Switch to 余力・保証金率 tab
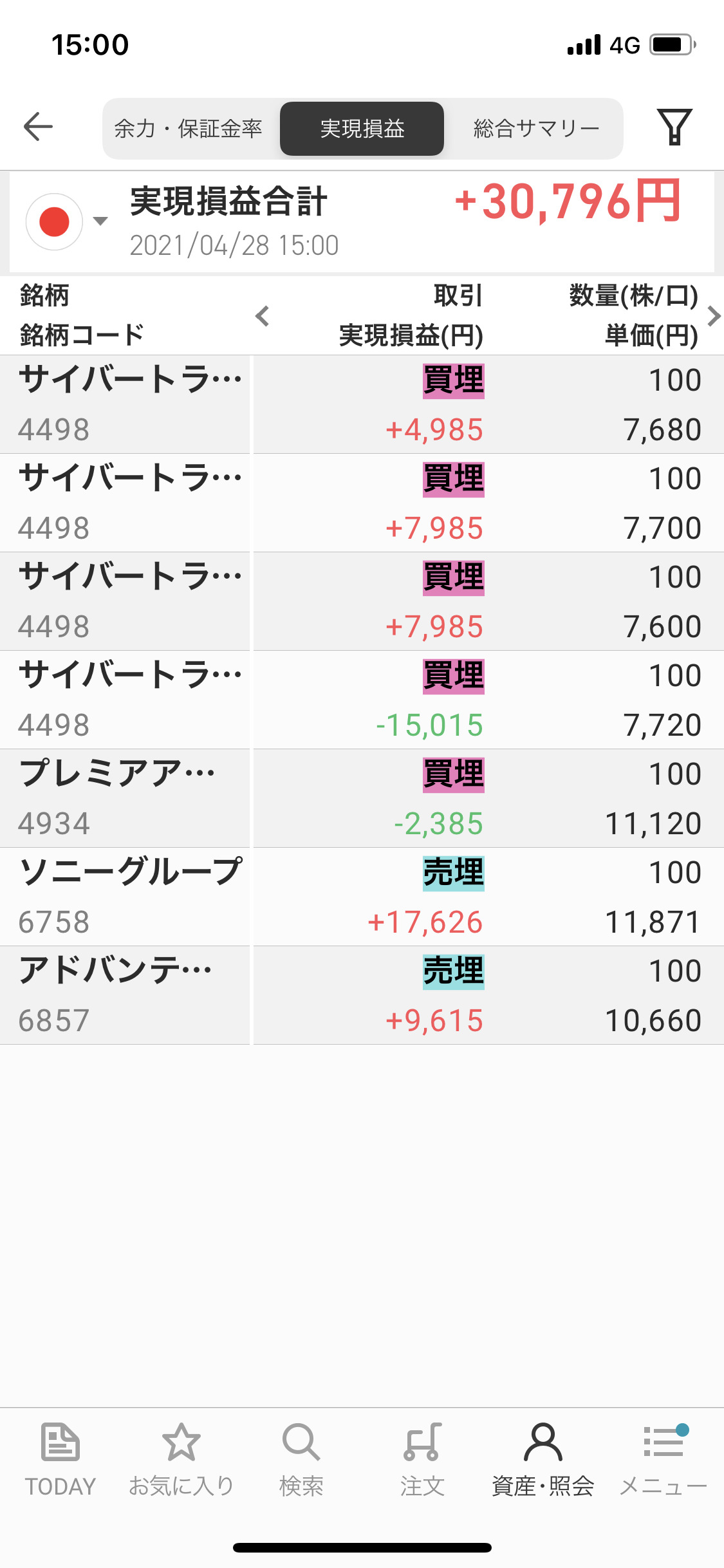The width and height of the screenshot is (724, 1568). (188, 129)
